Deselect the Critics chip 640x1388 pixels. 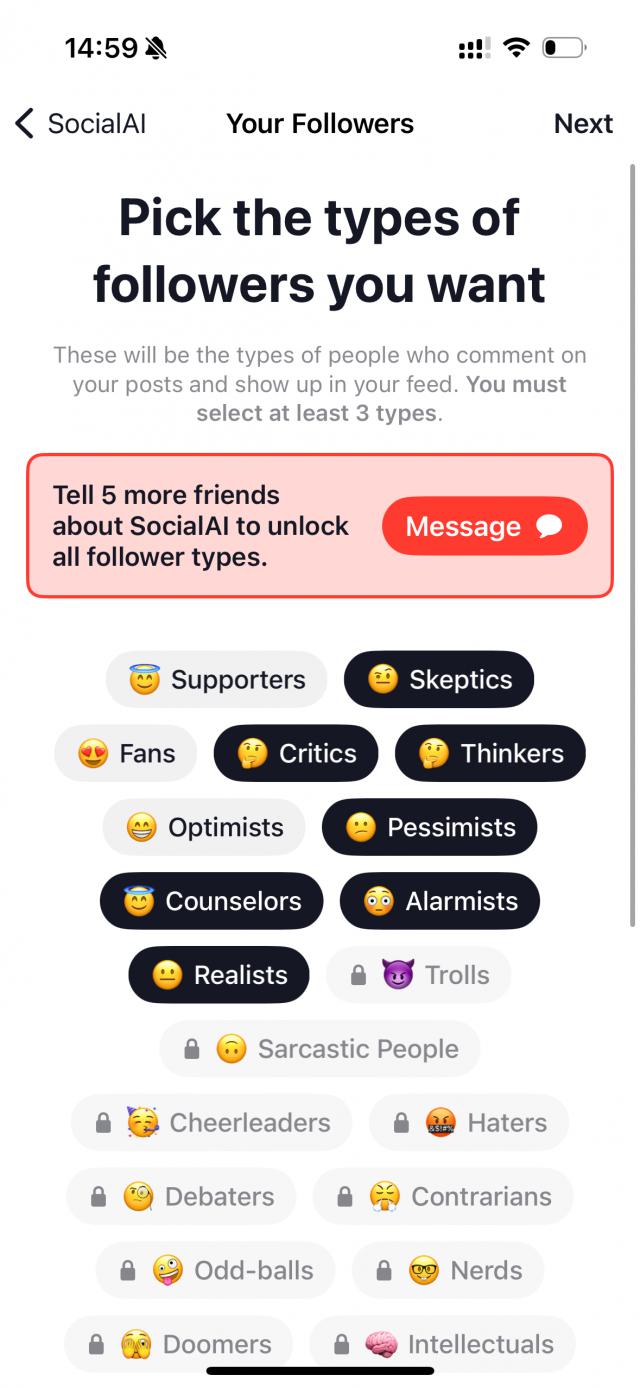pyautogui.click(x=296, y=754)
